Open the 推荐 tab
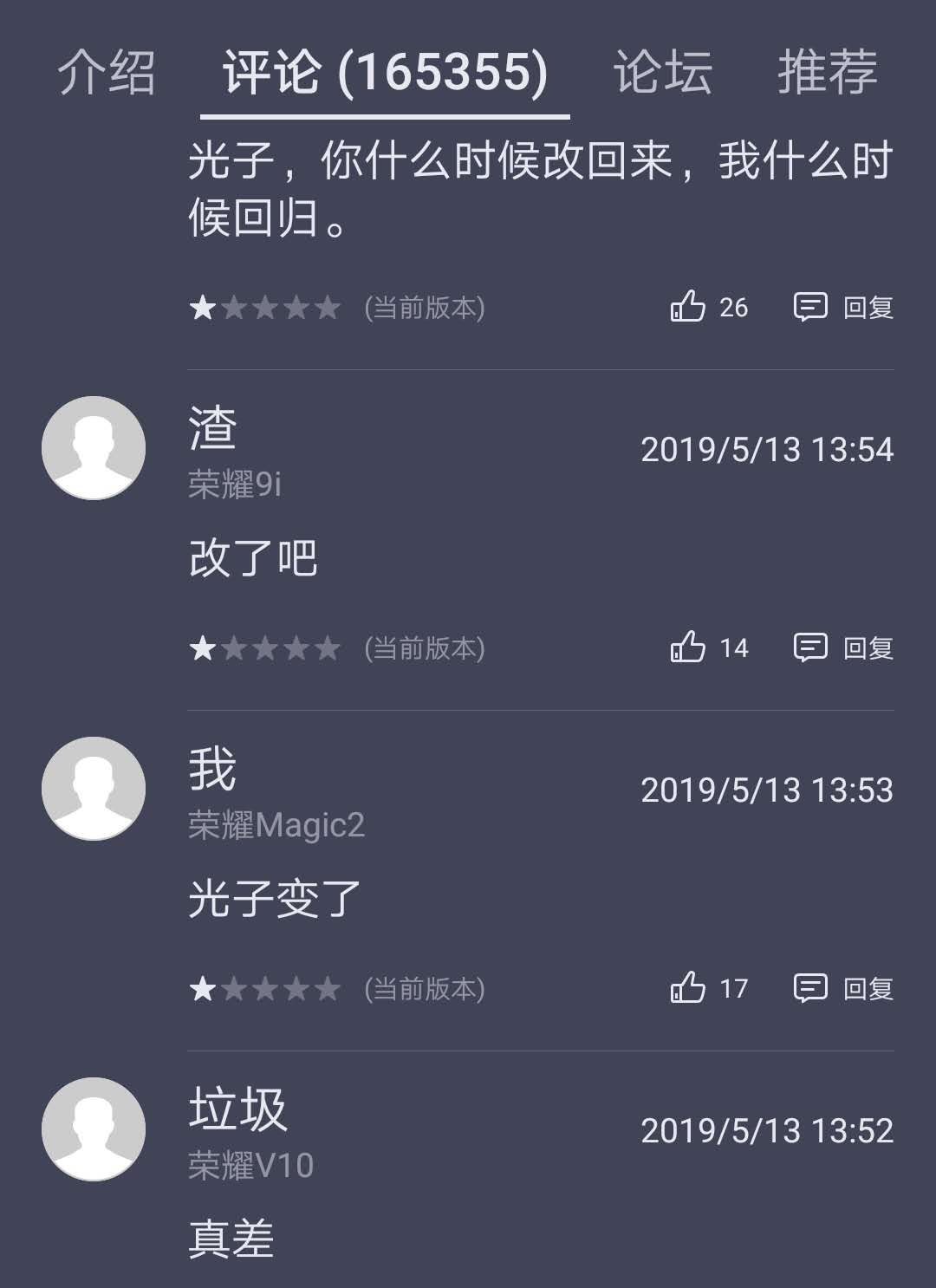This screenshot has width=936, height=1288. [x=827, y=72]
